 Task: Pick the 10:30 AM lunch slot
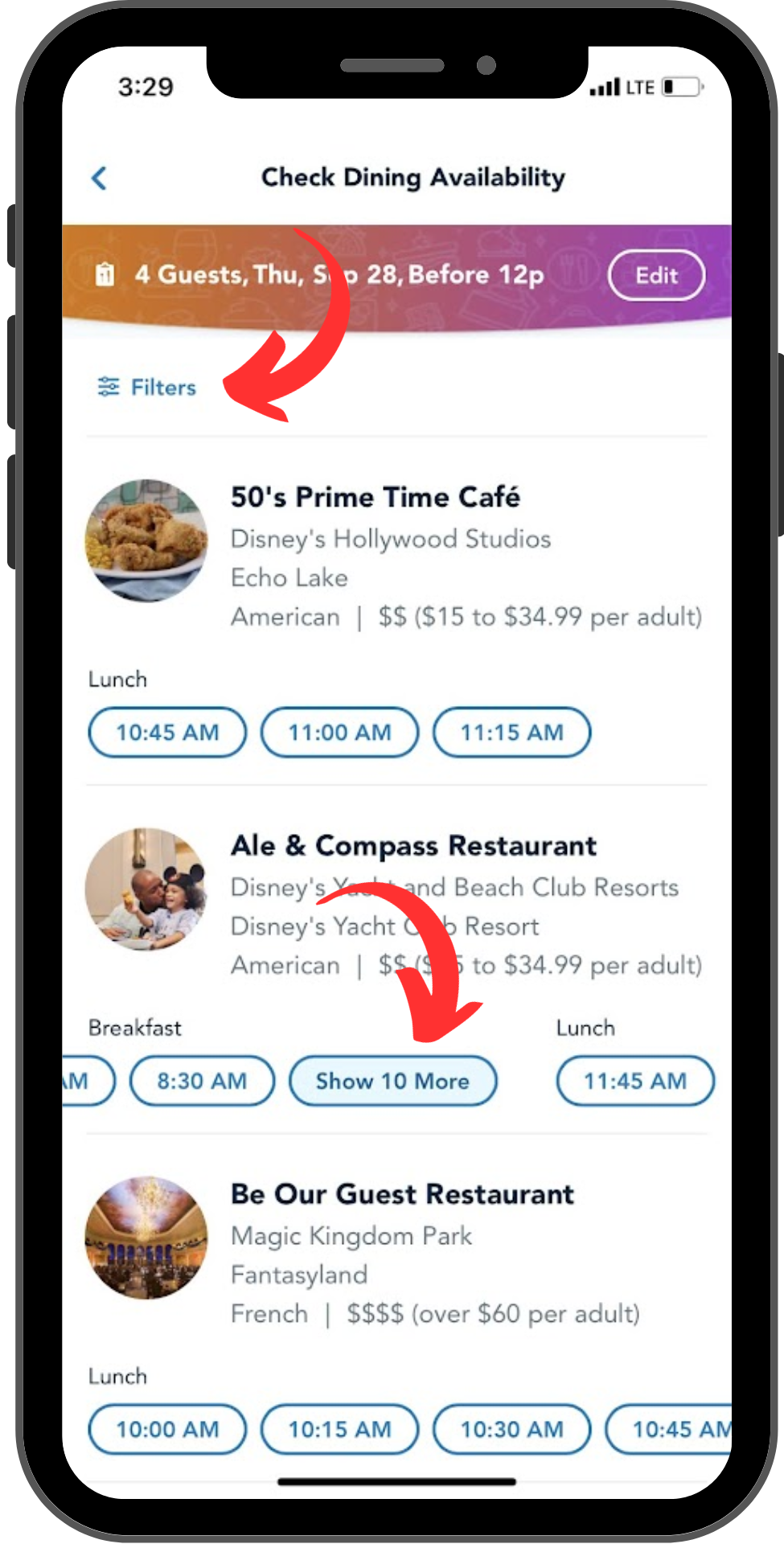511,1430
